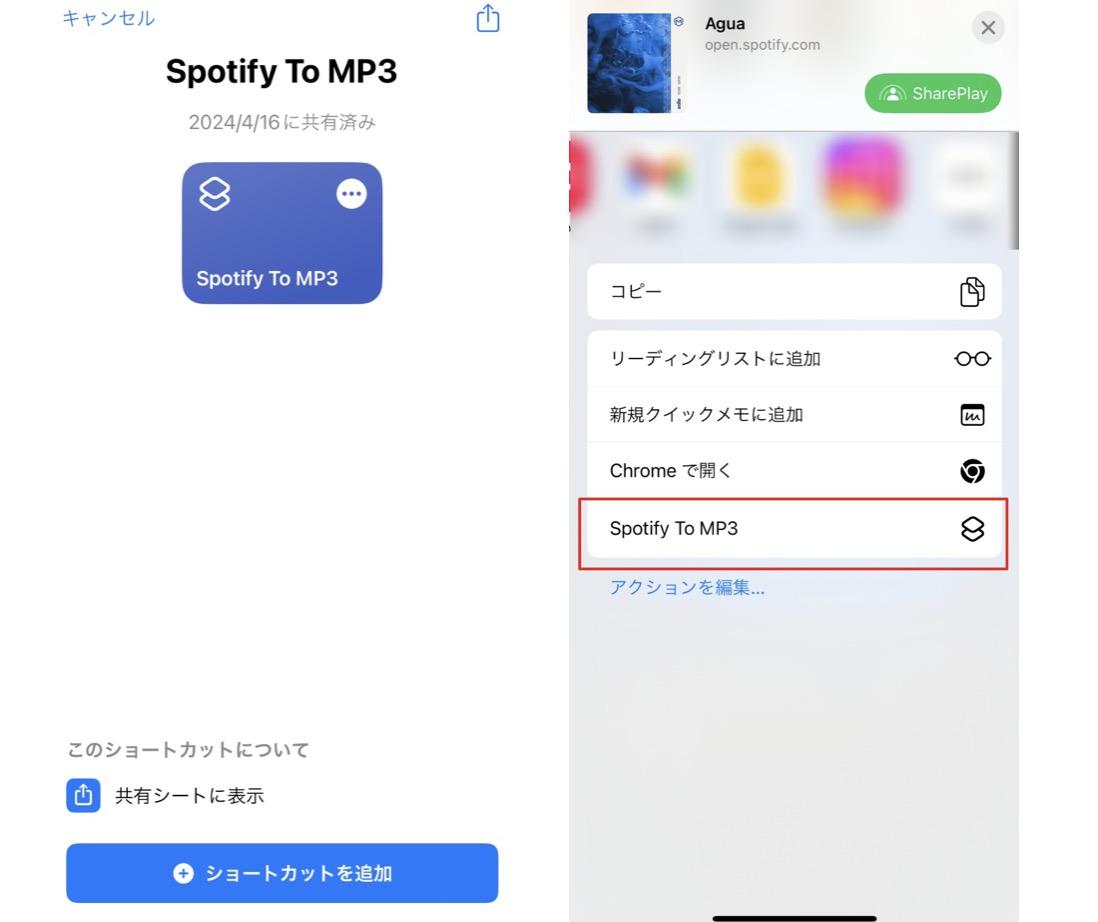
Task: Copy the Spotify link
Action: coord(794,292)
